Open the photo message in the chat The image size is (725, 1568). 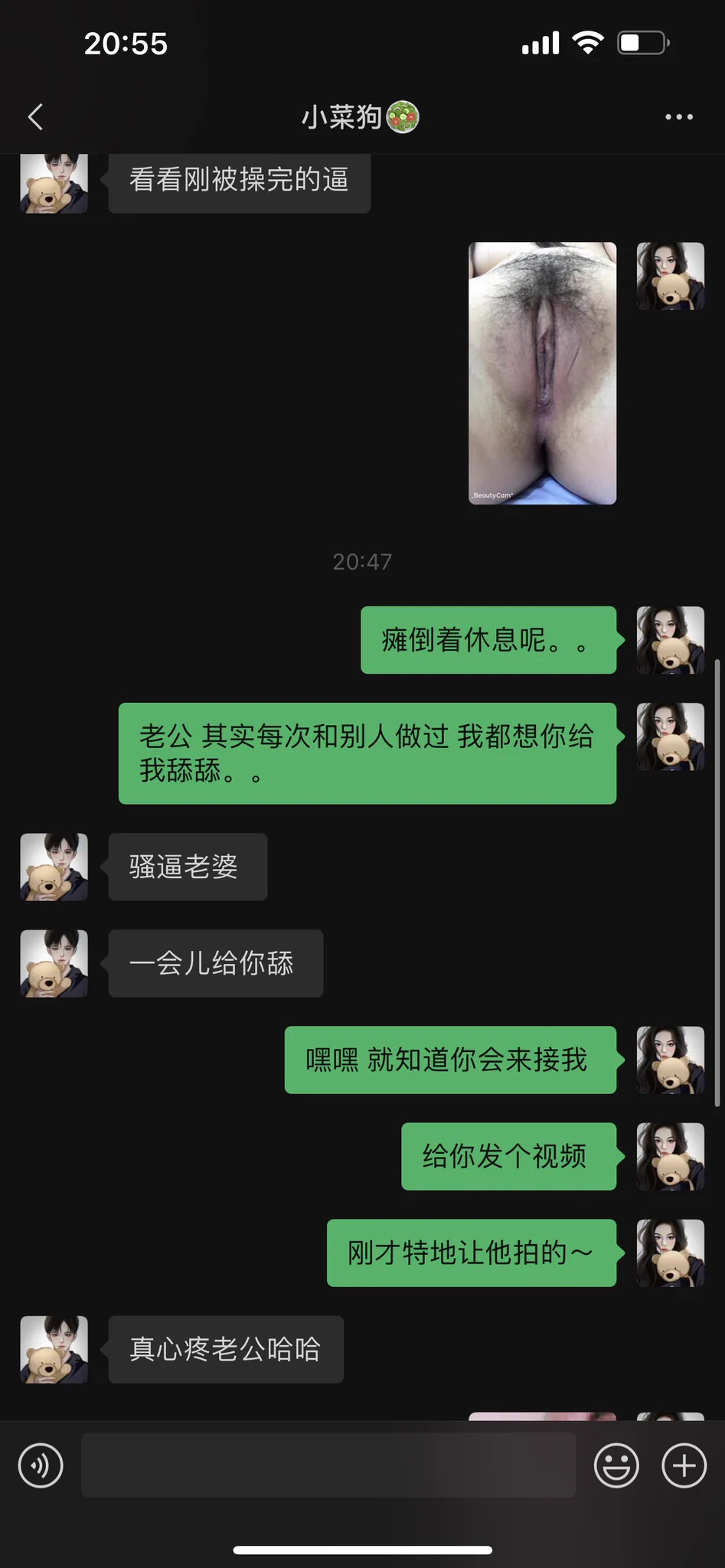pyautogui.click(x=542, y=373)
